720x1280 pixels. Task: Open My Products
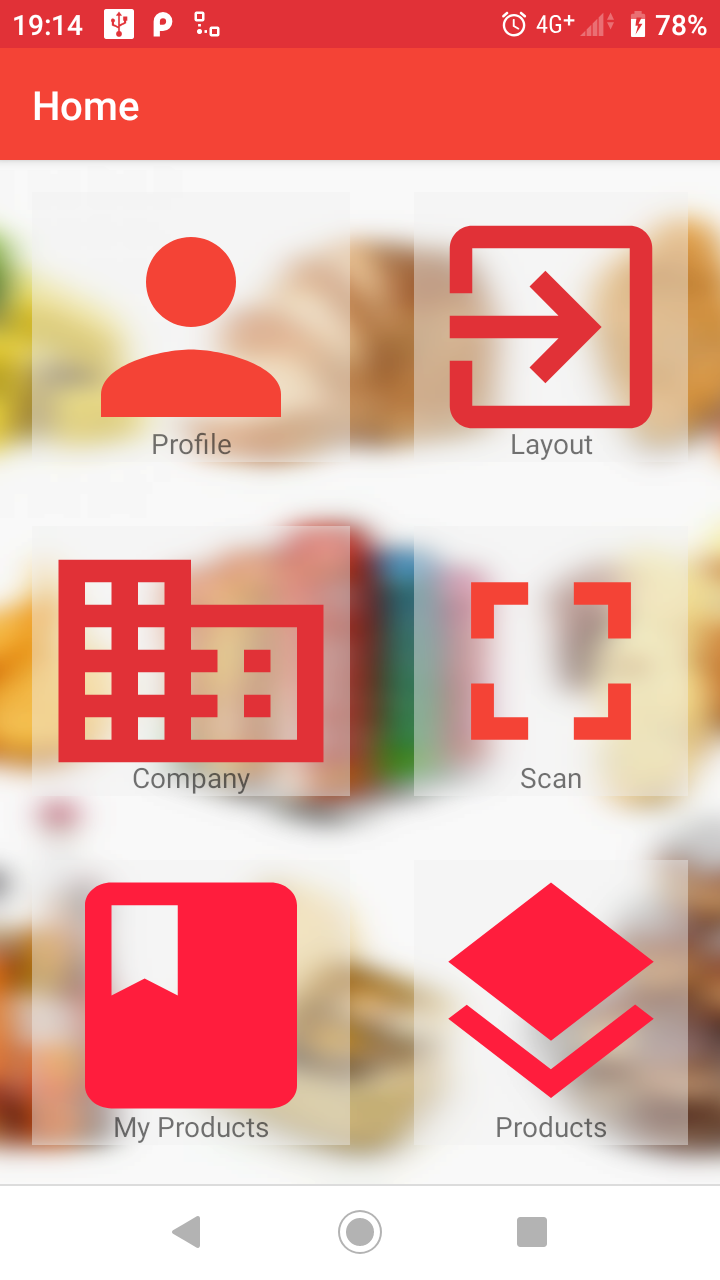pos(191,1002)
